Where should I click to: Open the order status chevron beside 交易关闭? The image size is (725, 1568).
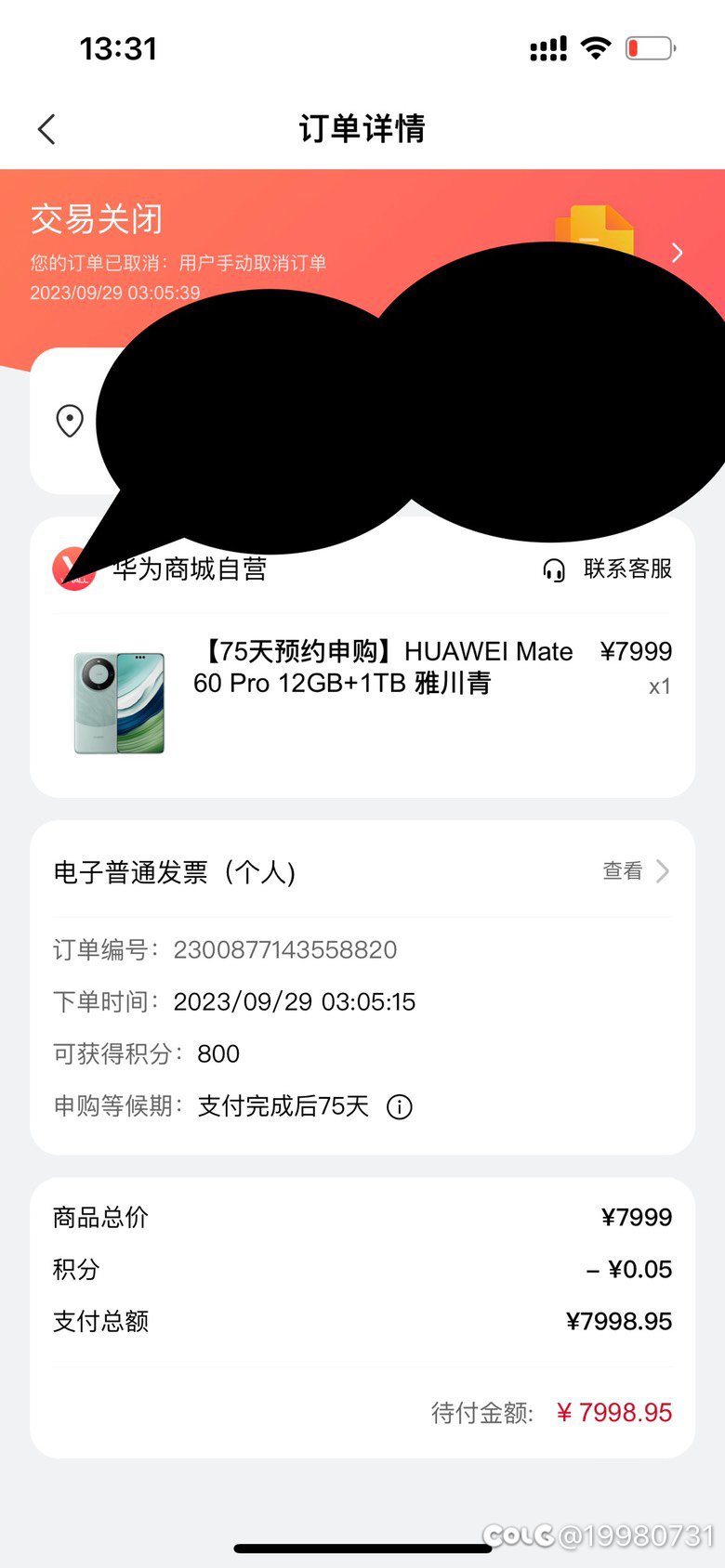tap(677, 253)
